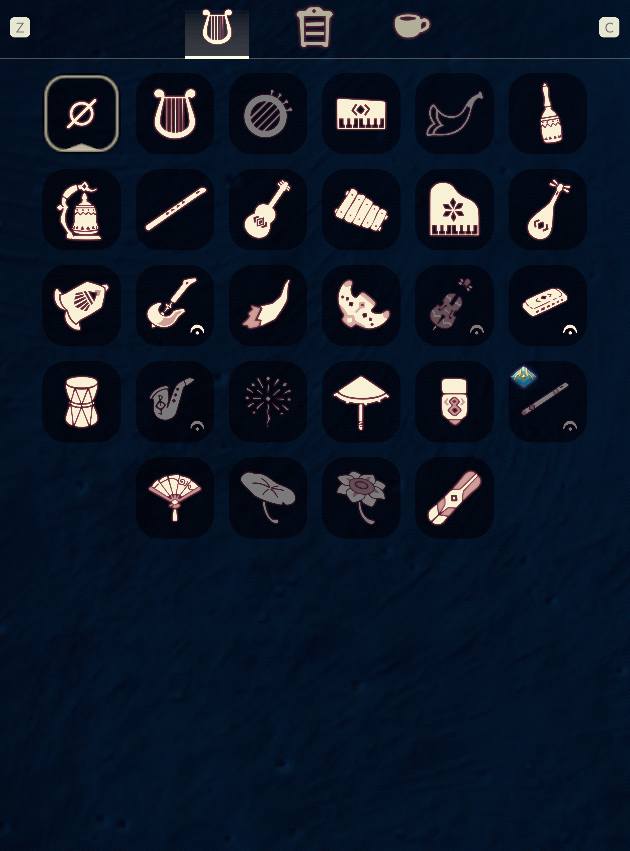Choose the piano keyboard instrument
The height and width of the screenshot is (851, 630).
click(x=361, y=114)
